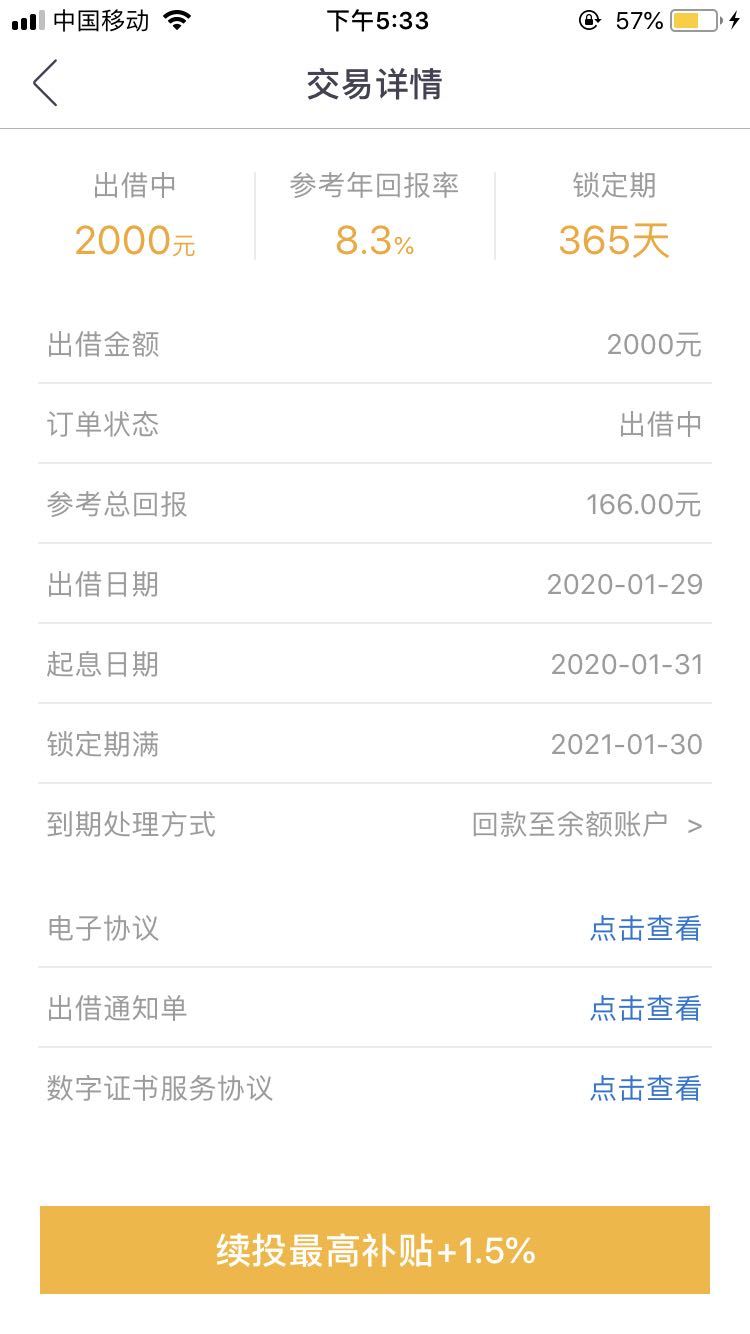Viewport: 750px width, 1334px height.
Task: Open the 到期处理方式 row
Action: (375, 824)
